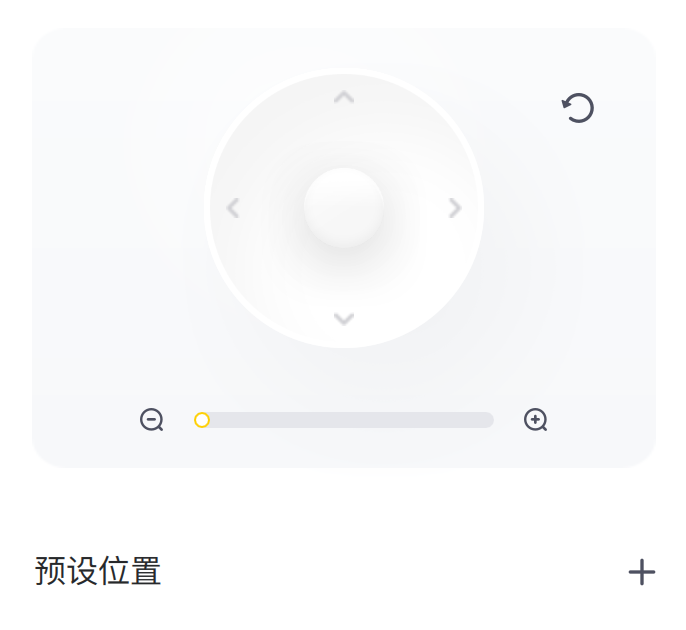The width and height of the screenshot is (686, 630).
Task: Add a new 预设位置 with the plus icon
Action: (641, 572)
